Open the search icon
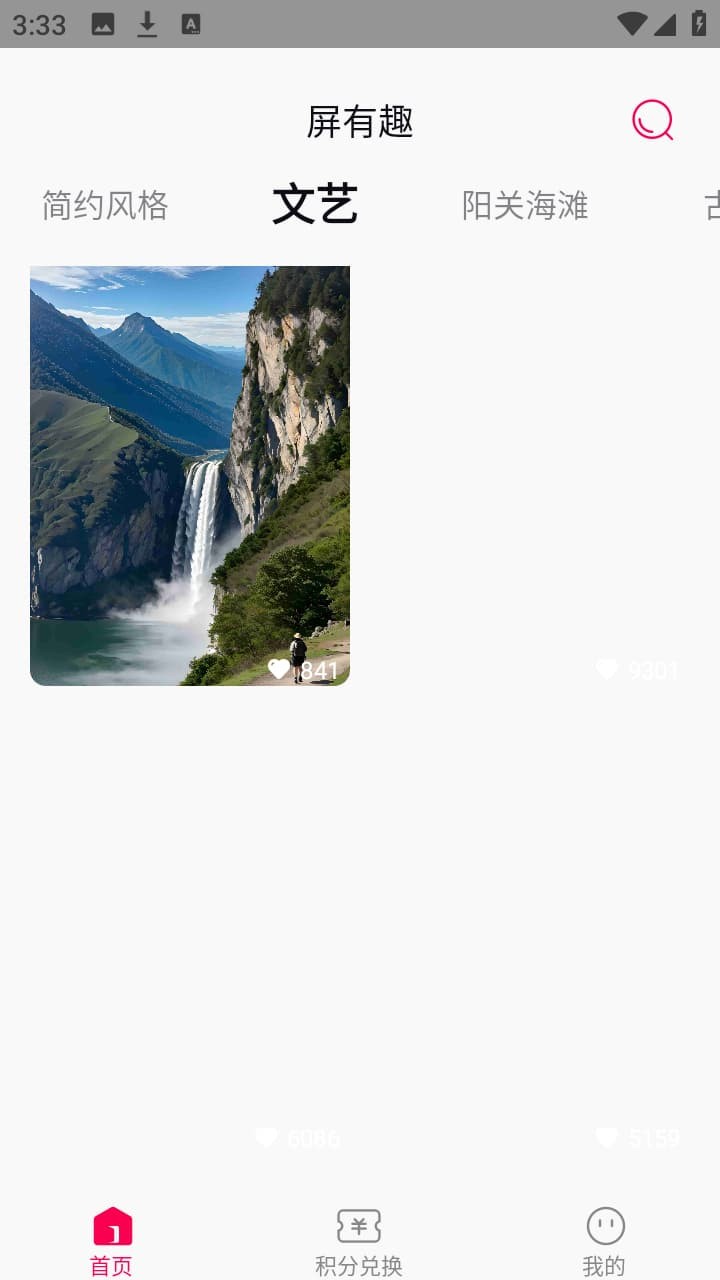The height and width of the screenshot is (1280, 720). pos(652,121)
